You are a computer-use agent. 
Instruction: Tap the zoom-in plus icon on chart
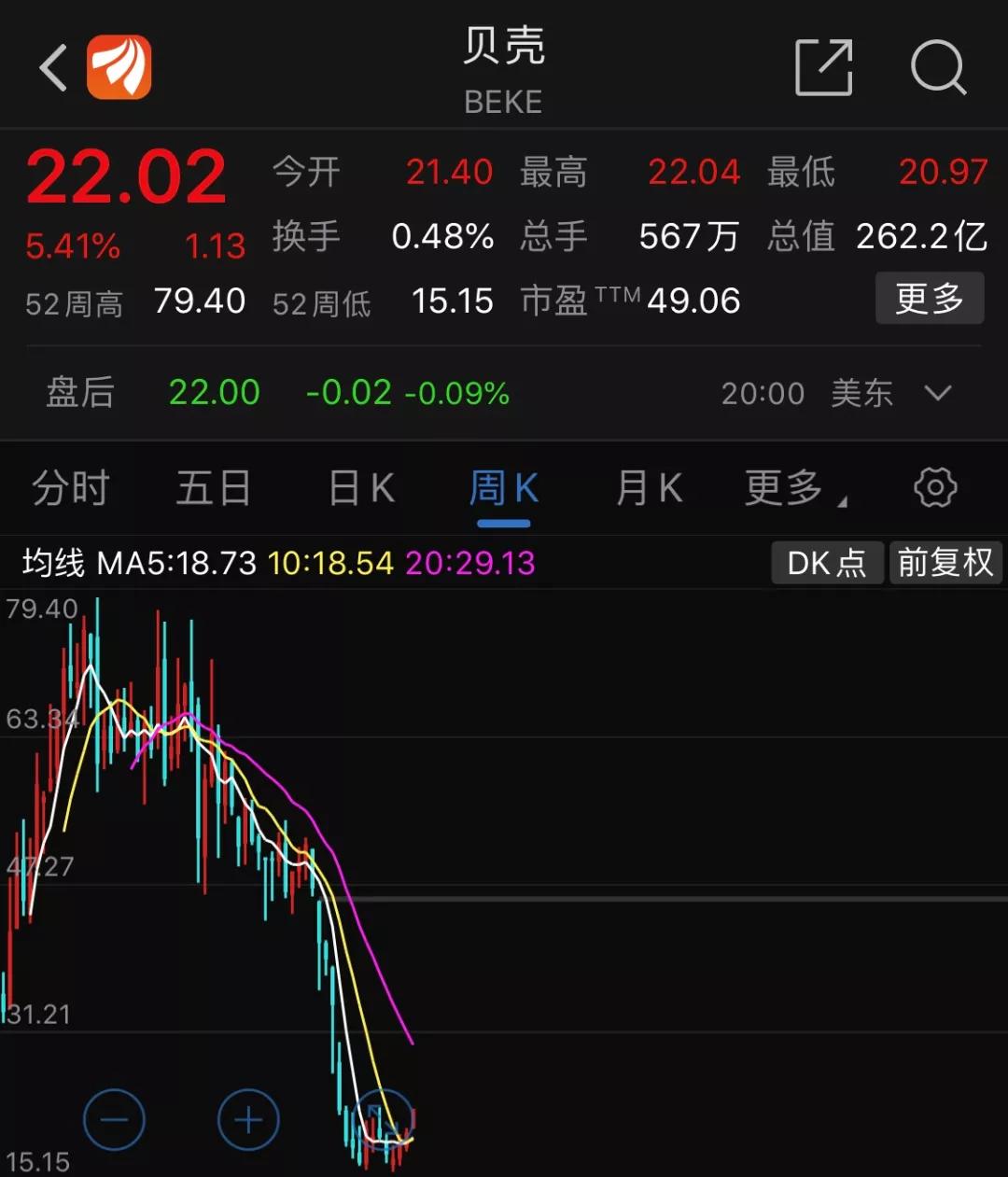[246, 1117]
